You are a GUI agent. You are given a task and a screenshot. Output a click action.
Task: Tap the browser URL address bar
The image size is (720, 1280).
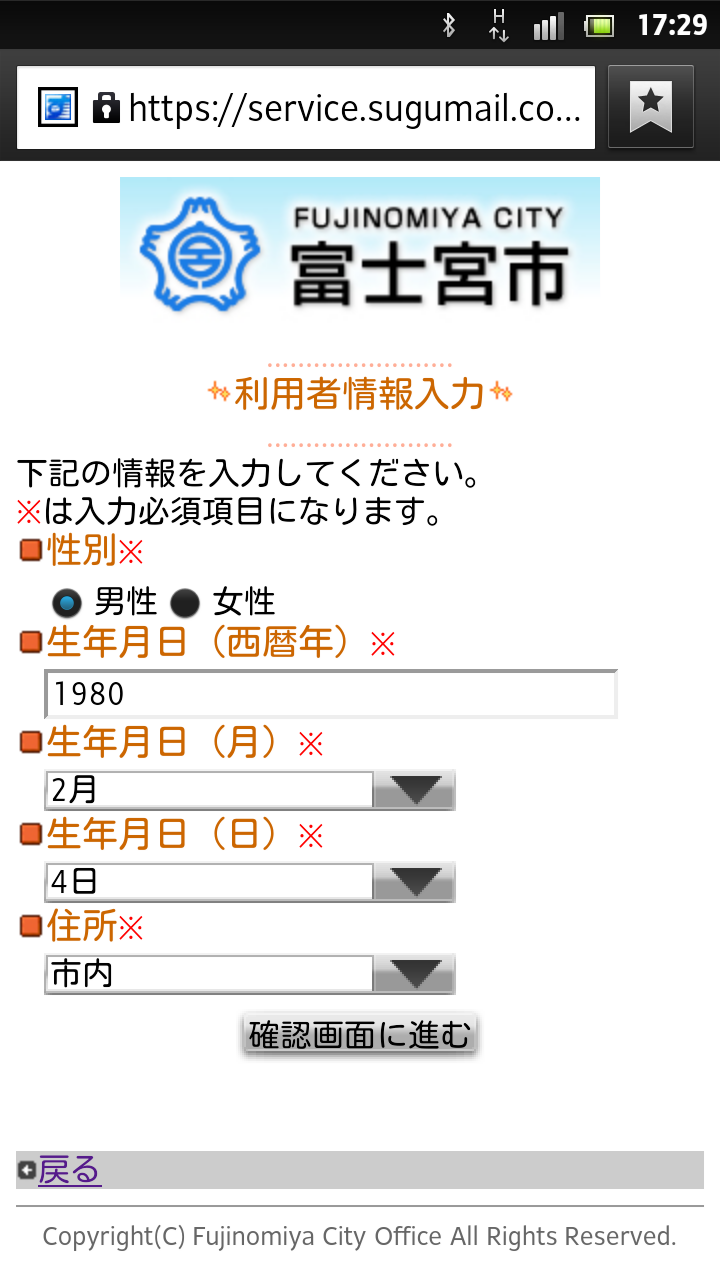(x=306, y=107)
